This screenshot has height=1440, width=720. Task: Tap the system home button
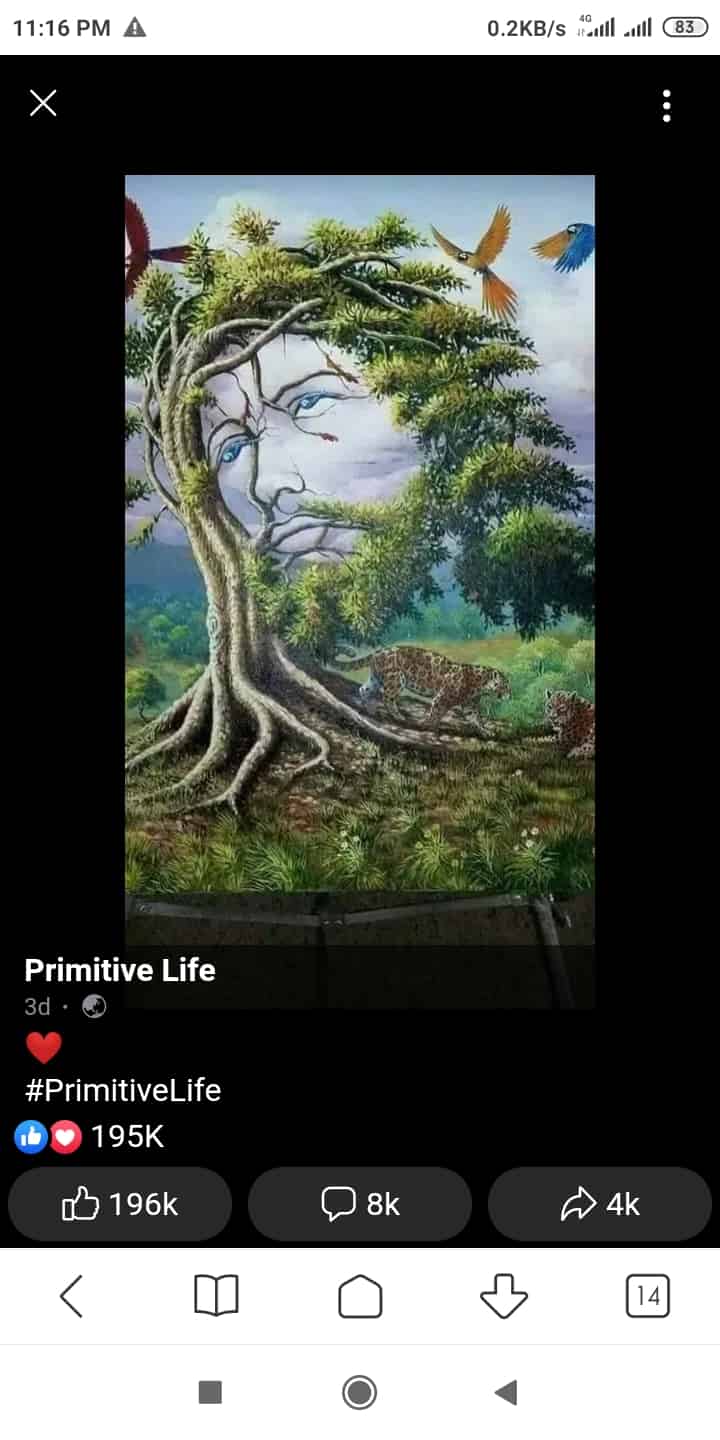tap(360, 1392)
